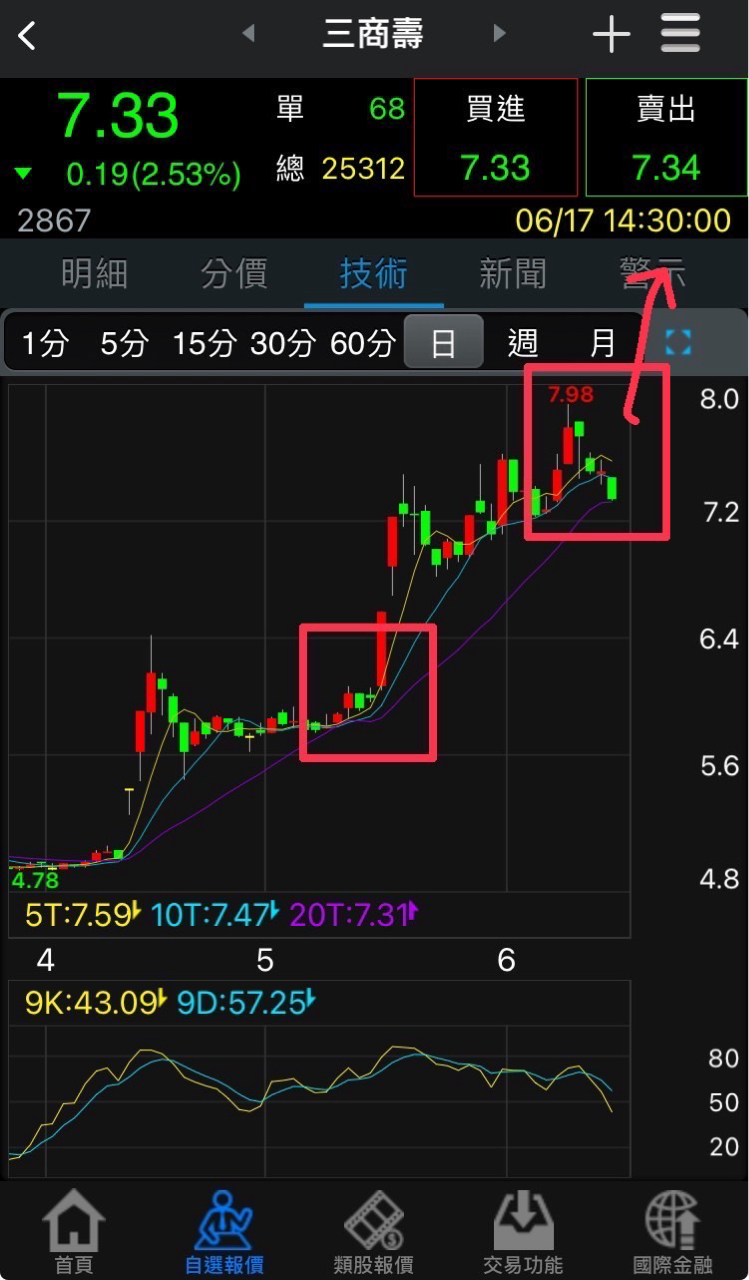Open the 新聞 news tab

[513, 273]
